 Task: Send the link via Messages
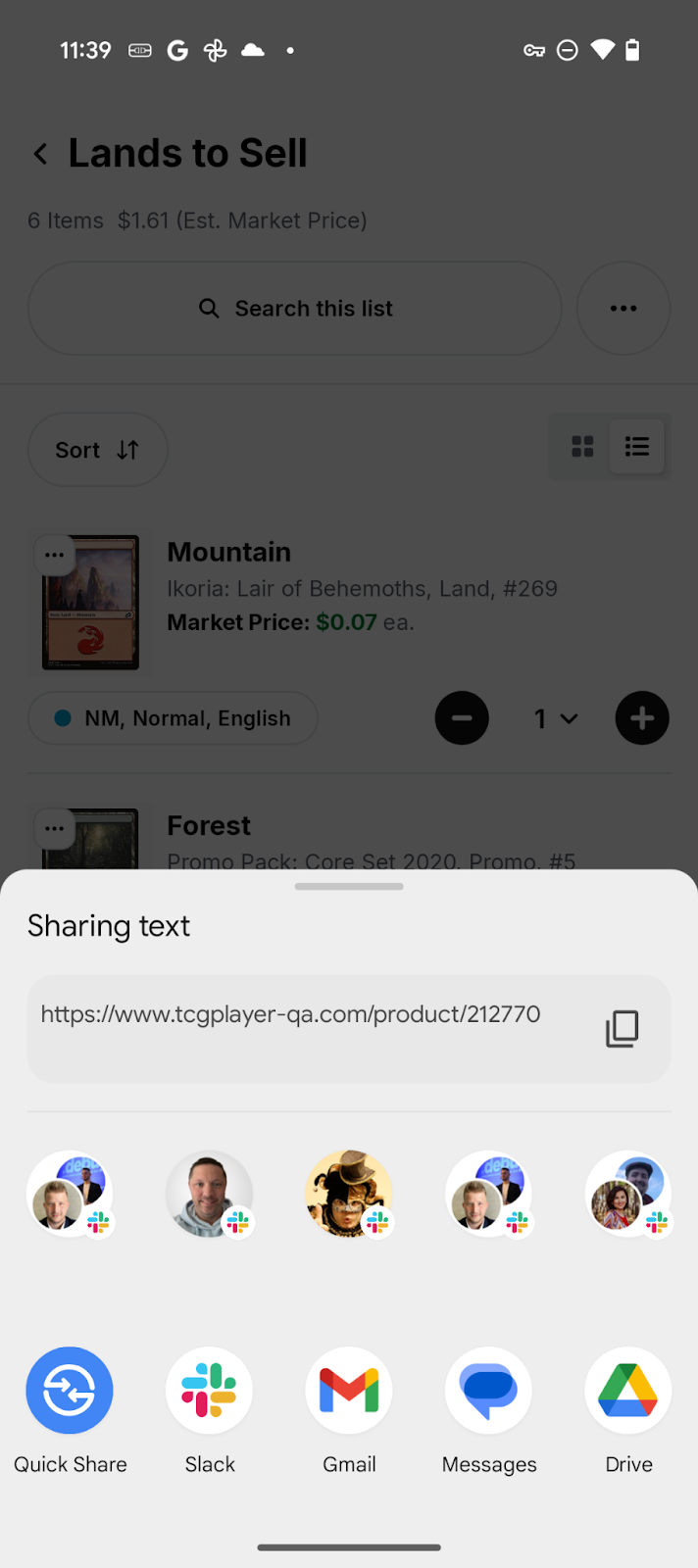point(489,1391)
